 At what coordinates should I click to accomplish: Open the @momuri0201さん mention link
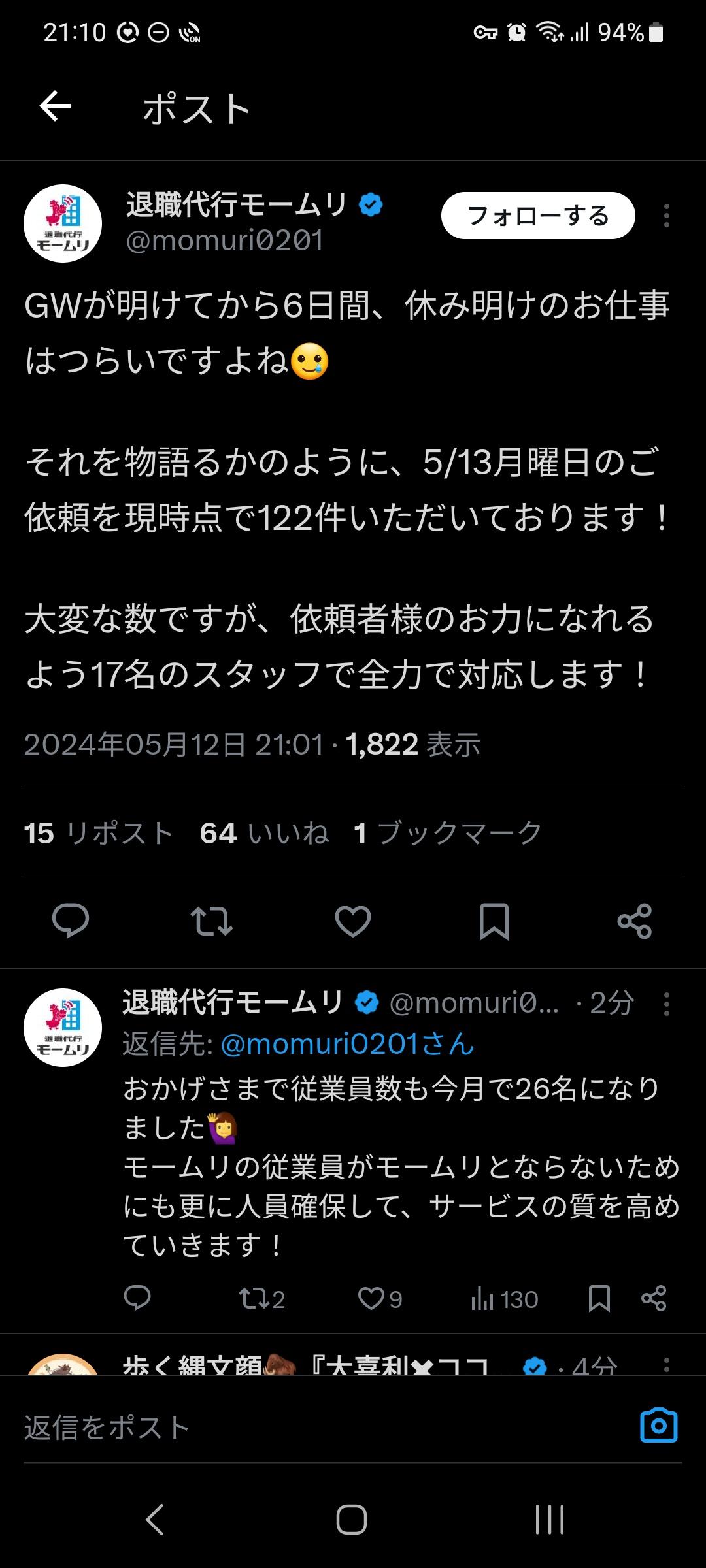[x=347, y=1043]
